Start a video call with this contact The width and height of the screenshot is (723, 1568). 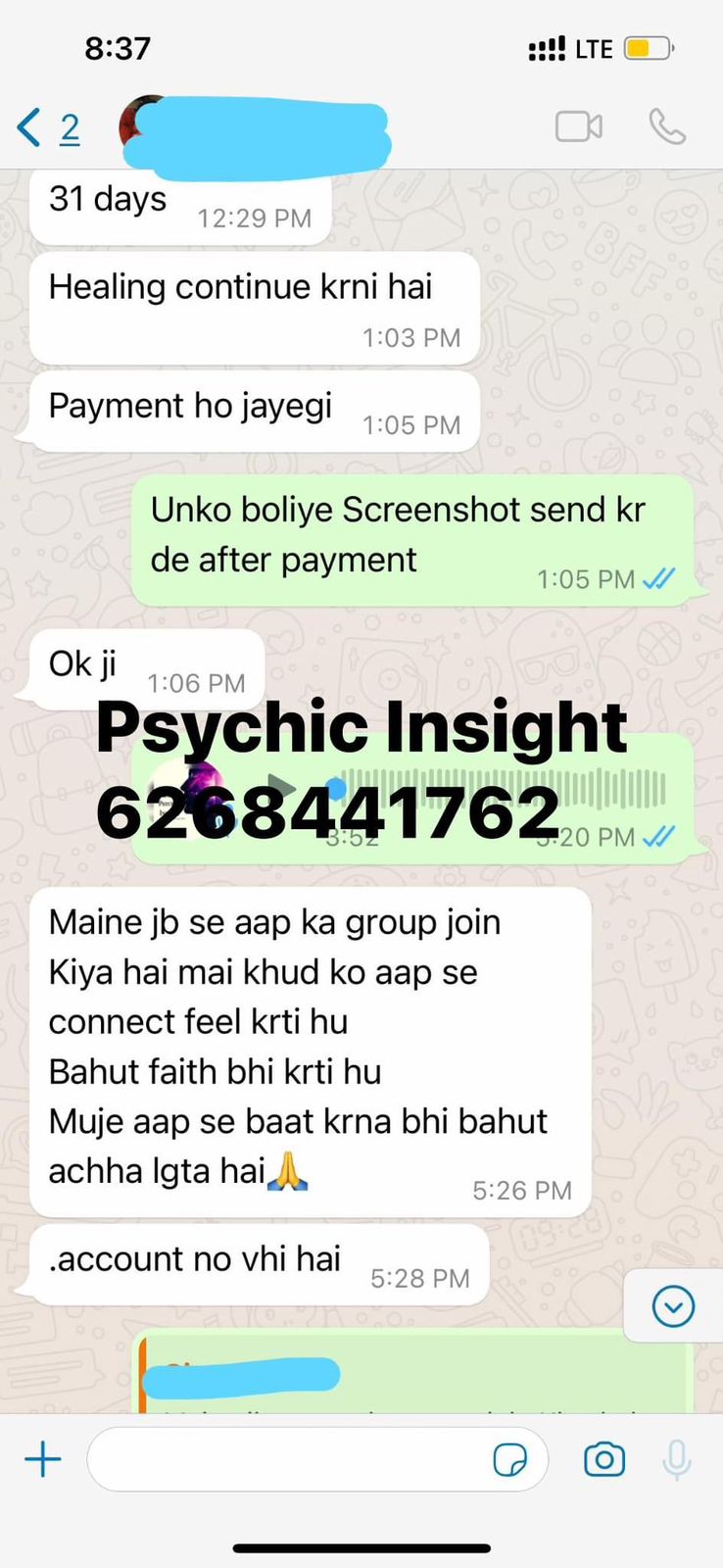coord(579,127)
